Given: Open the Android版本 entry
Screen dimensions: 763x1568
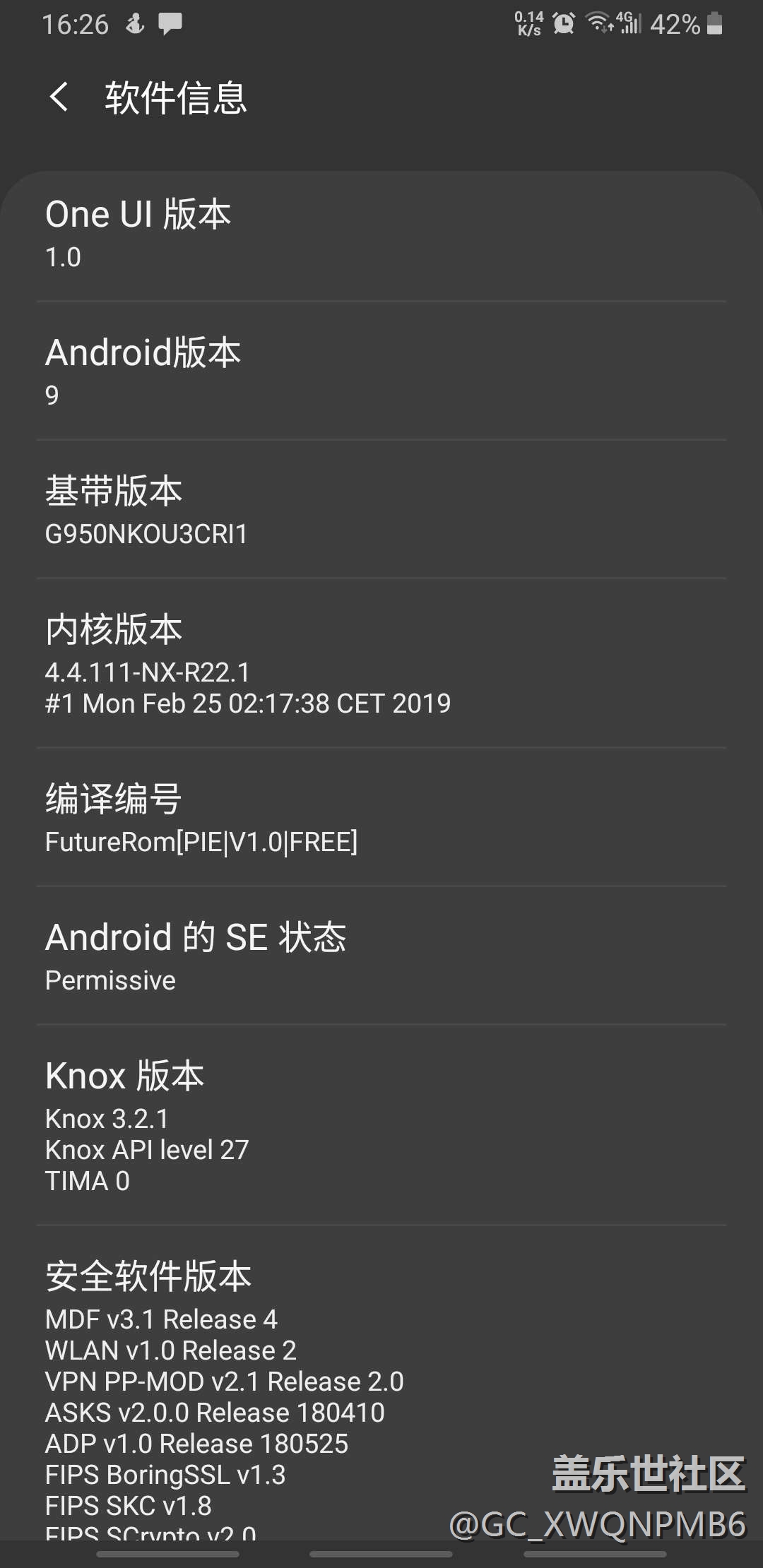Looking at the screenshot, I should [x=381, y=372].
